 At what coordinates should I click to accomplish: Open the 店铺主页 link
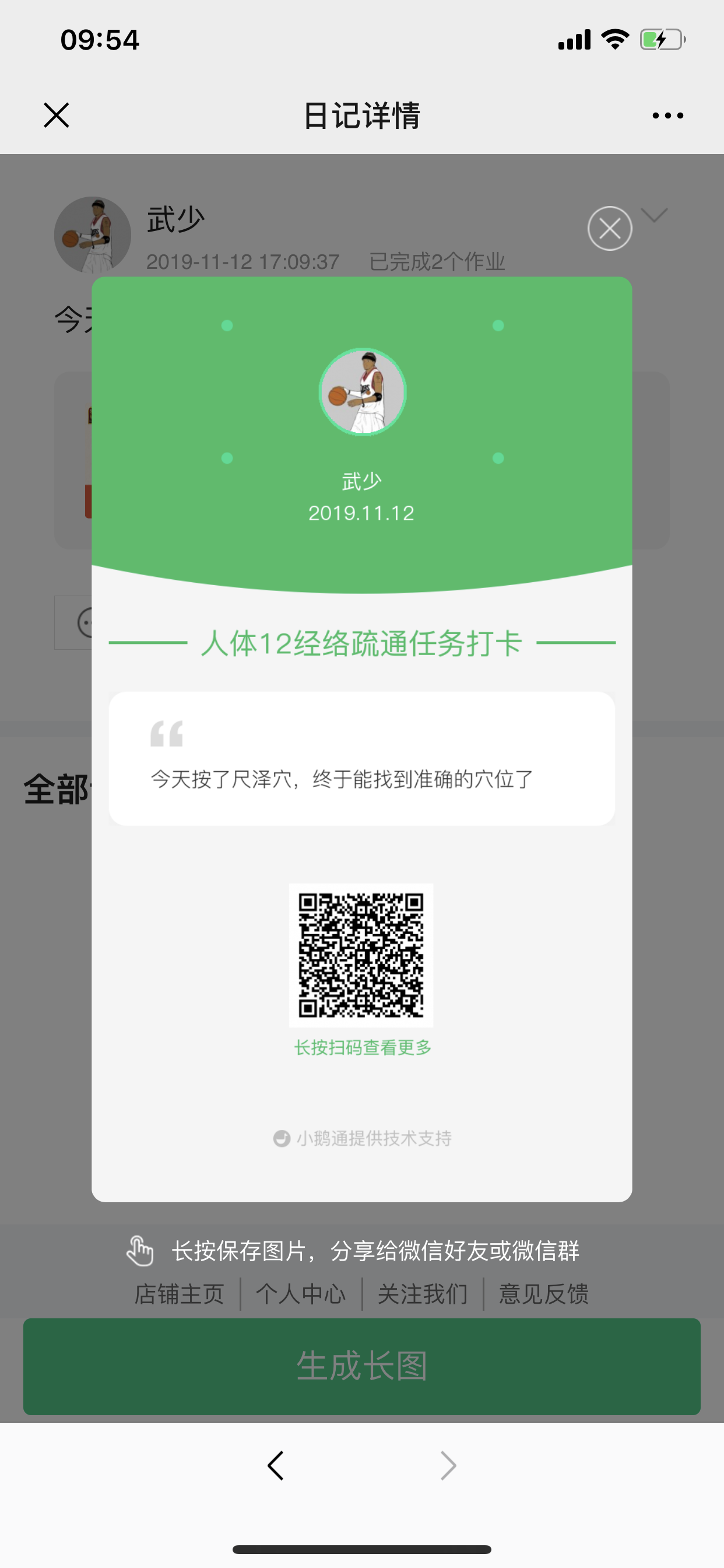(x=180, y=1293)
